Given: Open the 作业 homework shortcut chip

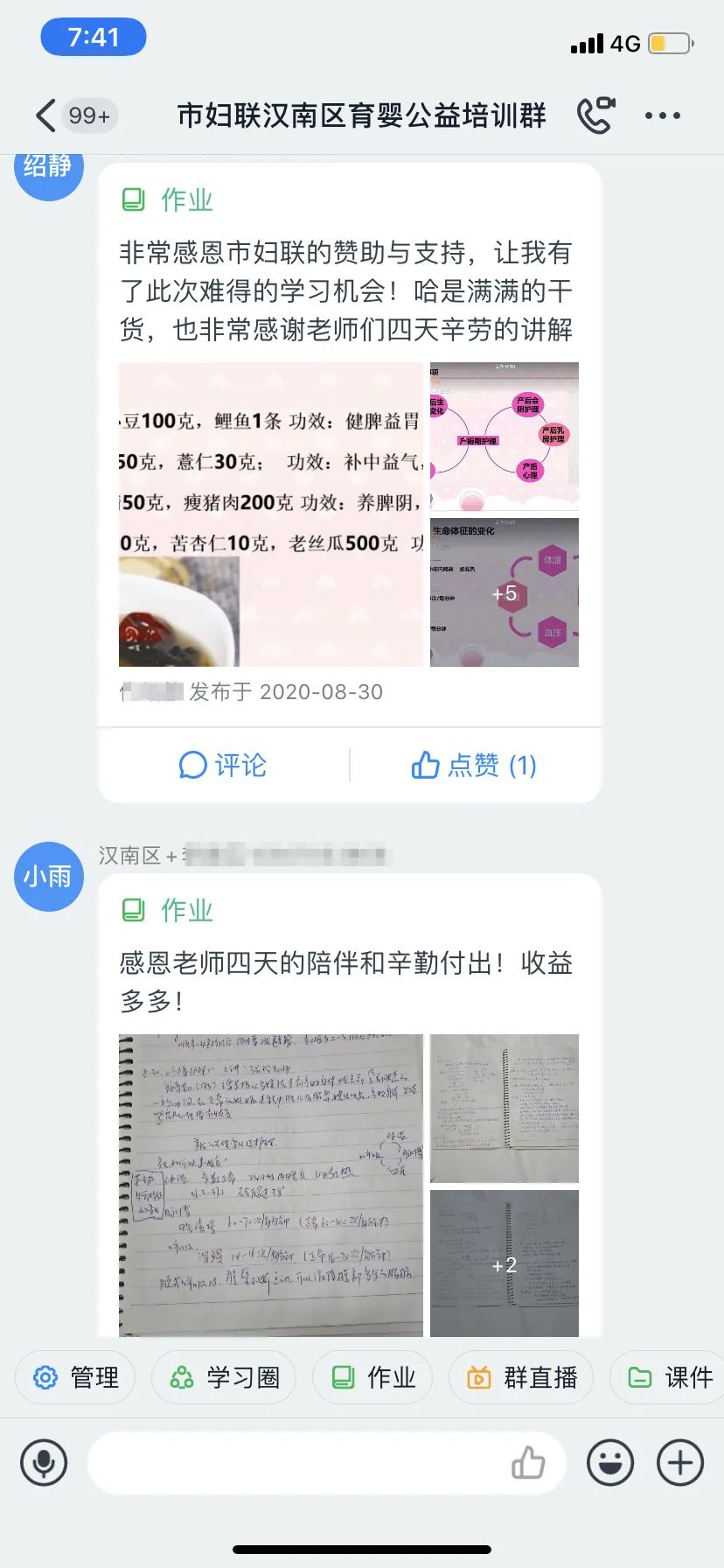Looking at the screenshot, I should pos(373,1377).
